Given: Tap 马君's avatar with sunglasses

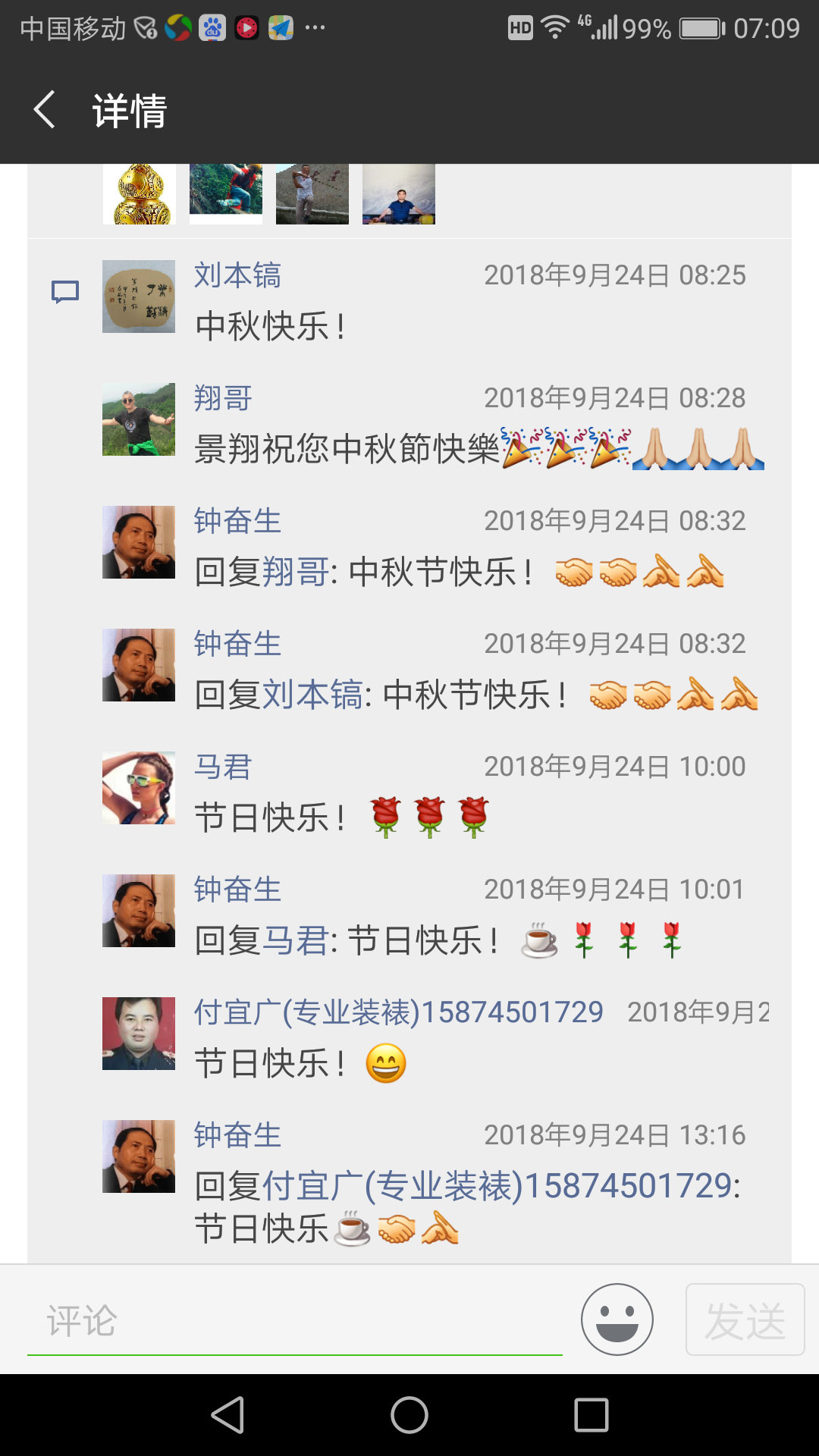Looking at the screenshot, I should click(x=139, y=788).
